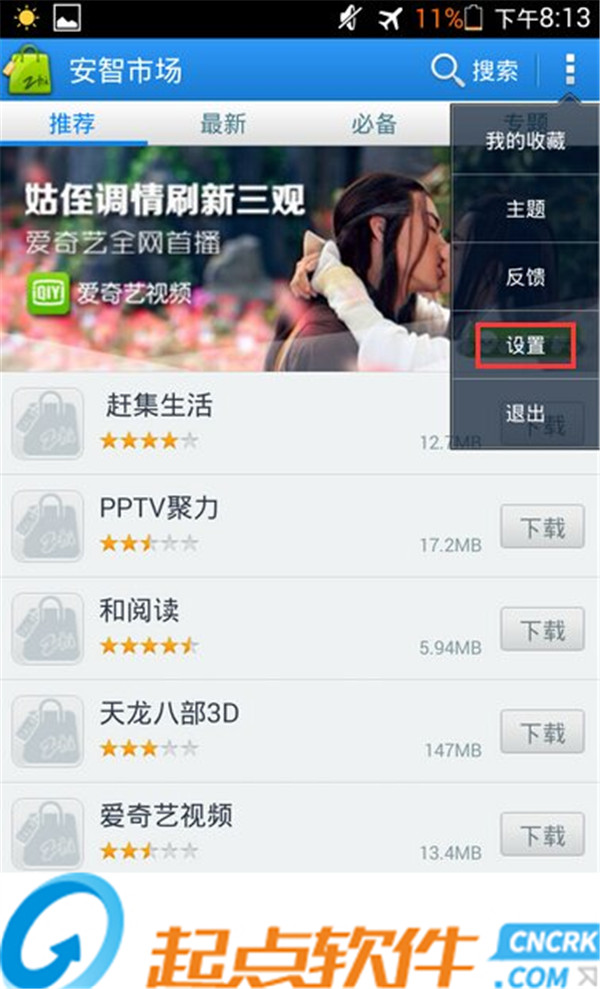This screenshot has width=600, height=989.
Task: Open 我的收藏 from the menu
Action: [525, 141]
